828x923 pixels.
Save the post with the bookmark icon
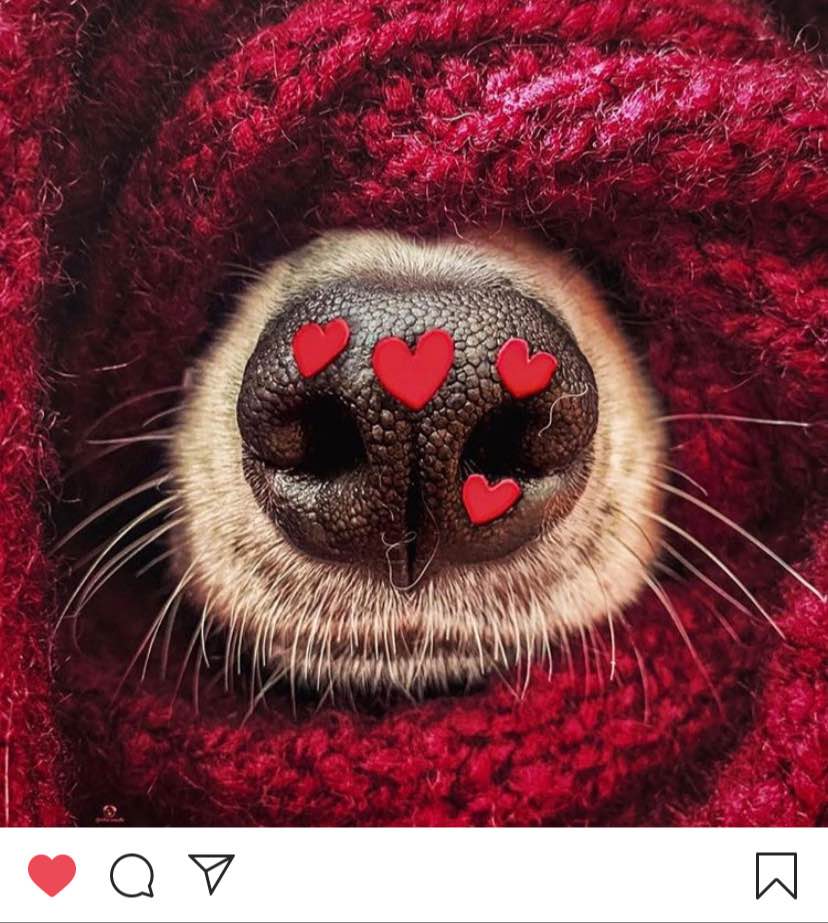[776, 876]
